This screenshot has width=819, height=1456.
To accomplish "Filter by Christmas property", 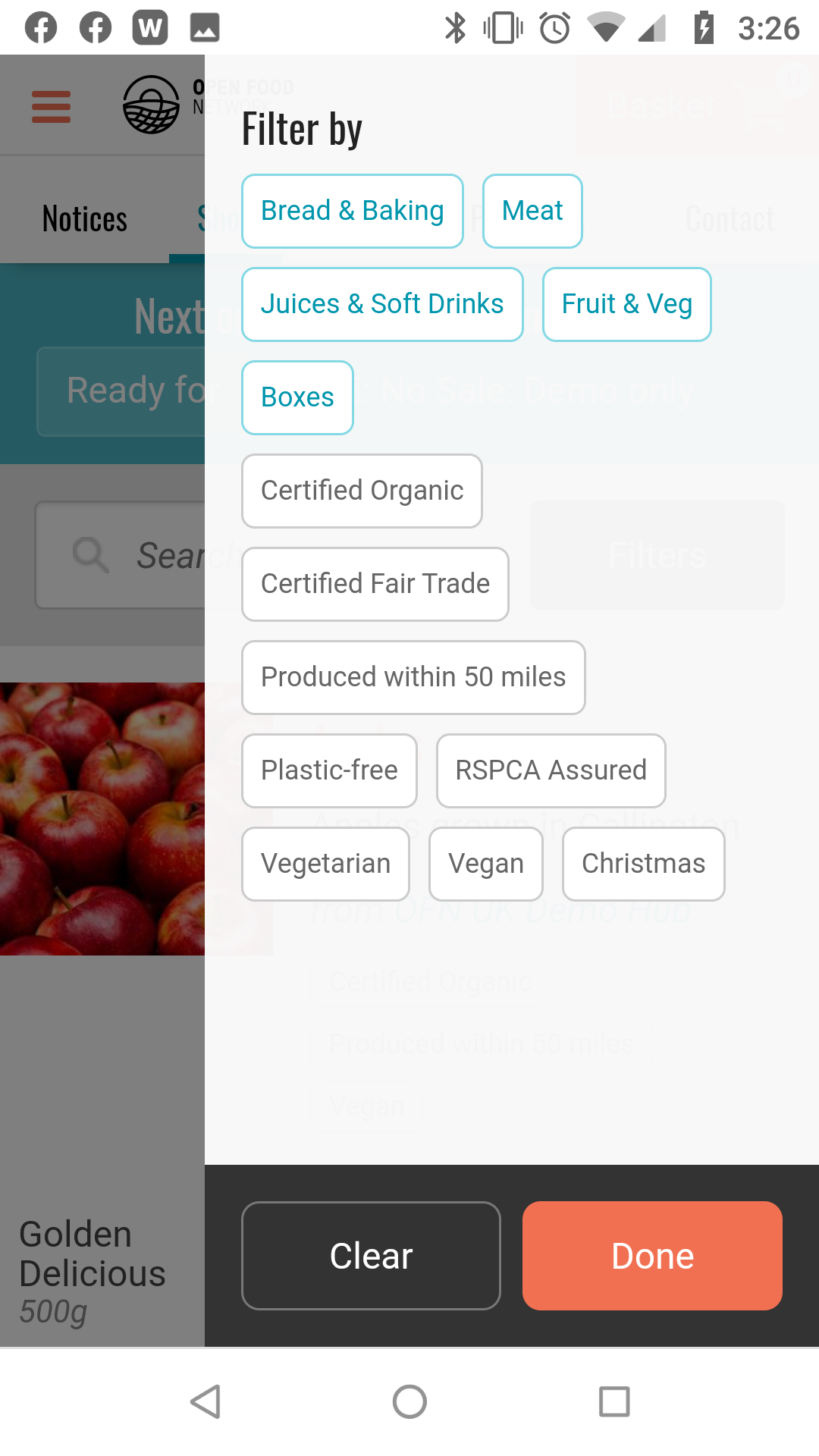I will [x=643, y=864].
